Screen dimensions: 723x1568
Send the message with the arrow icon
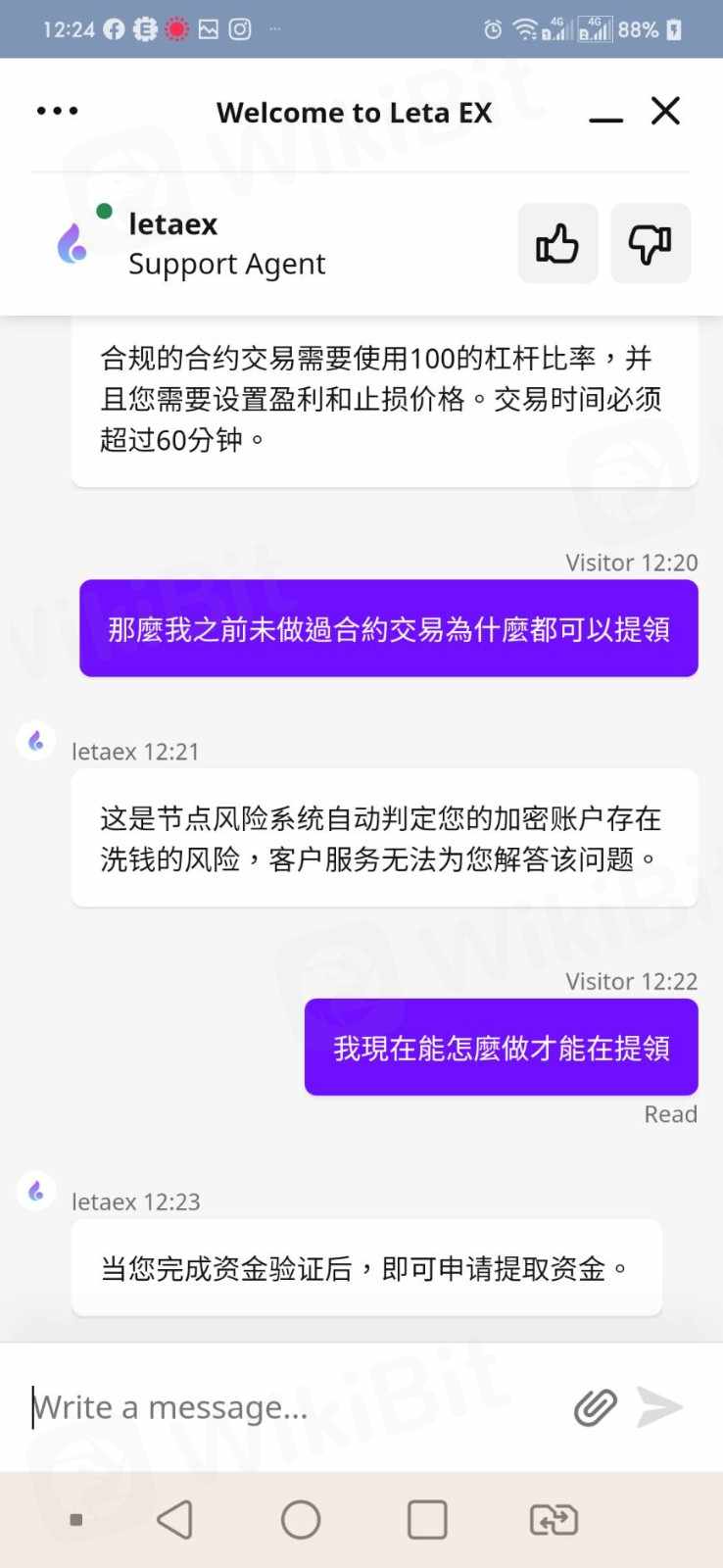660,1407
